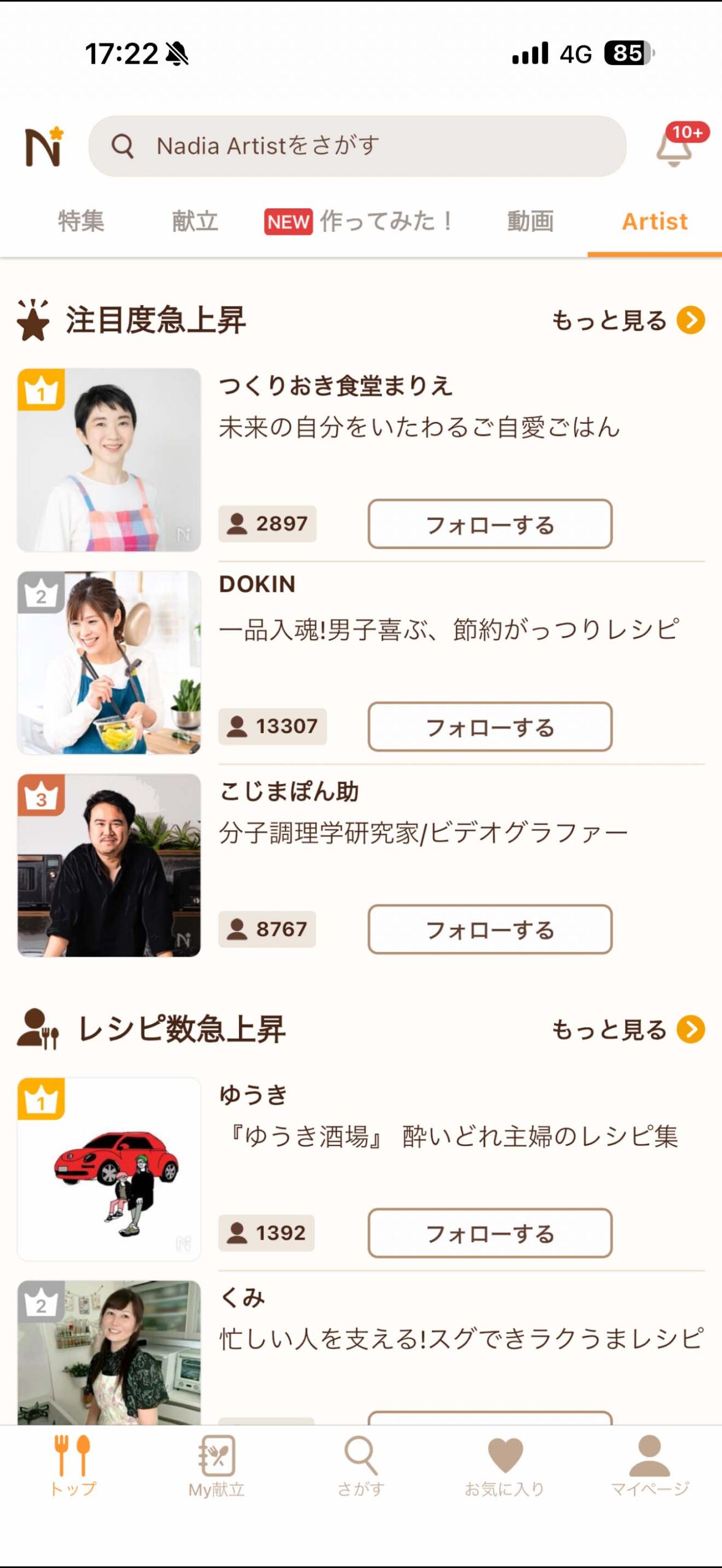Follow こじまぽん助
Screen dimensions: 722x1568
tap(490, 930)
